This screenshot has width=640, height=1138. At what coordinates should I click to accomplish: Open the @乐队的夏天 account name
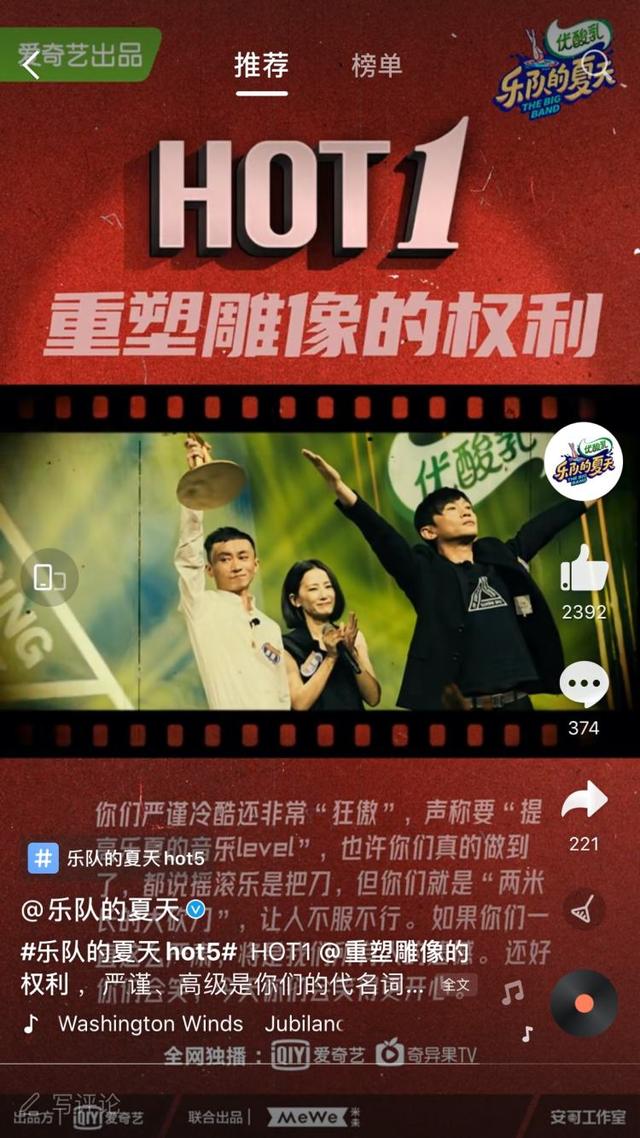coord(114,910)
